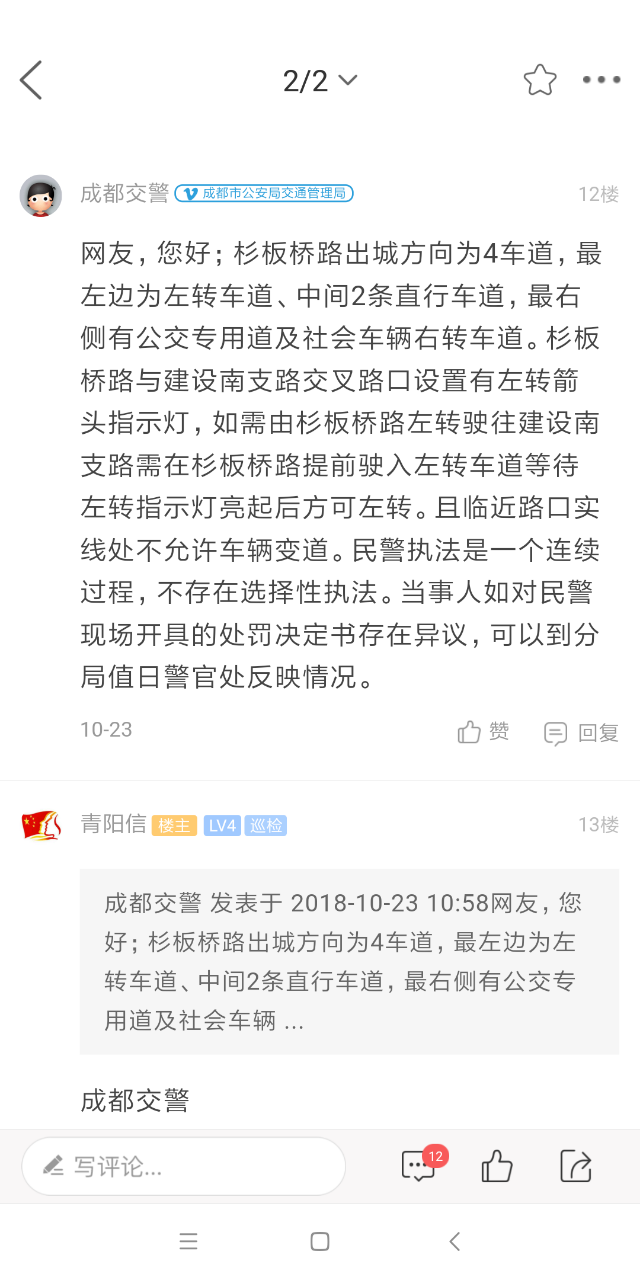Reply to 成都交警's post via 回复
Image resolution: width=640 pixels, height=1280 pixels.
click(581, 733)
